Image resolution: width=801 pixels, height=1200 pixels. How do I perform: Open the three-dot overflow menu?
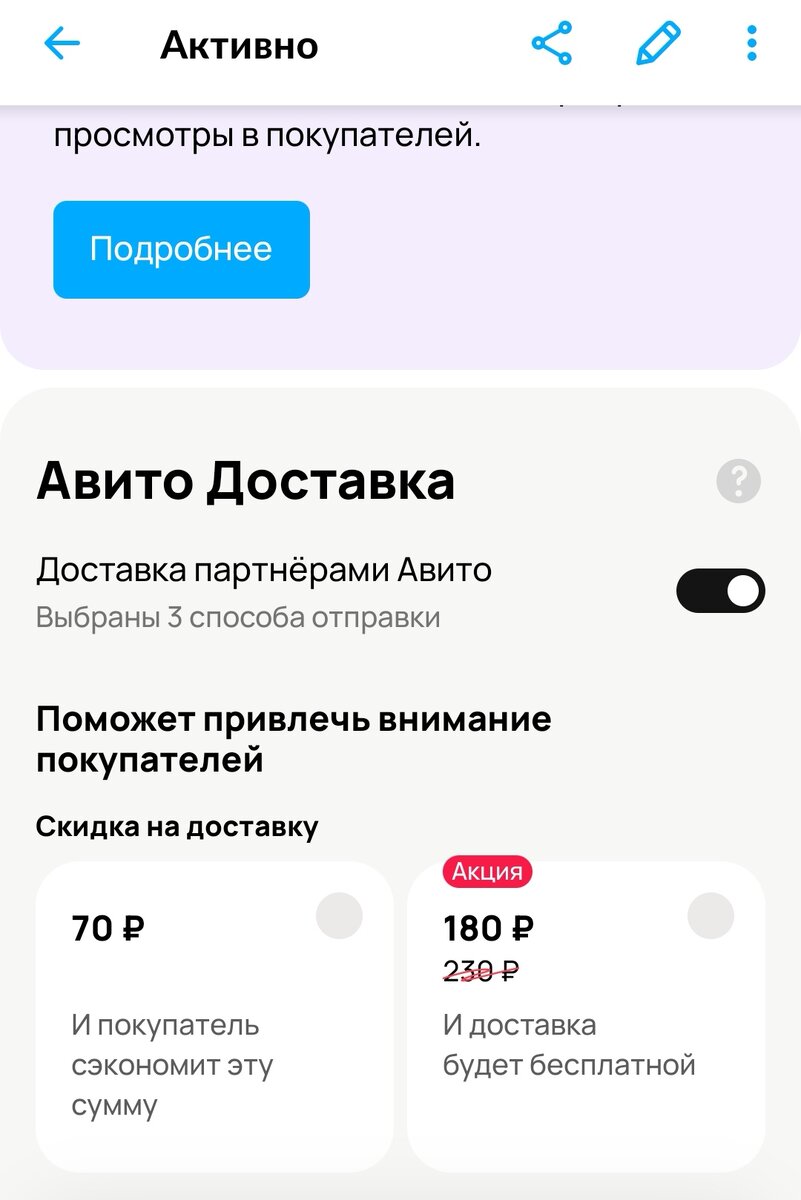(748, 44)
